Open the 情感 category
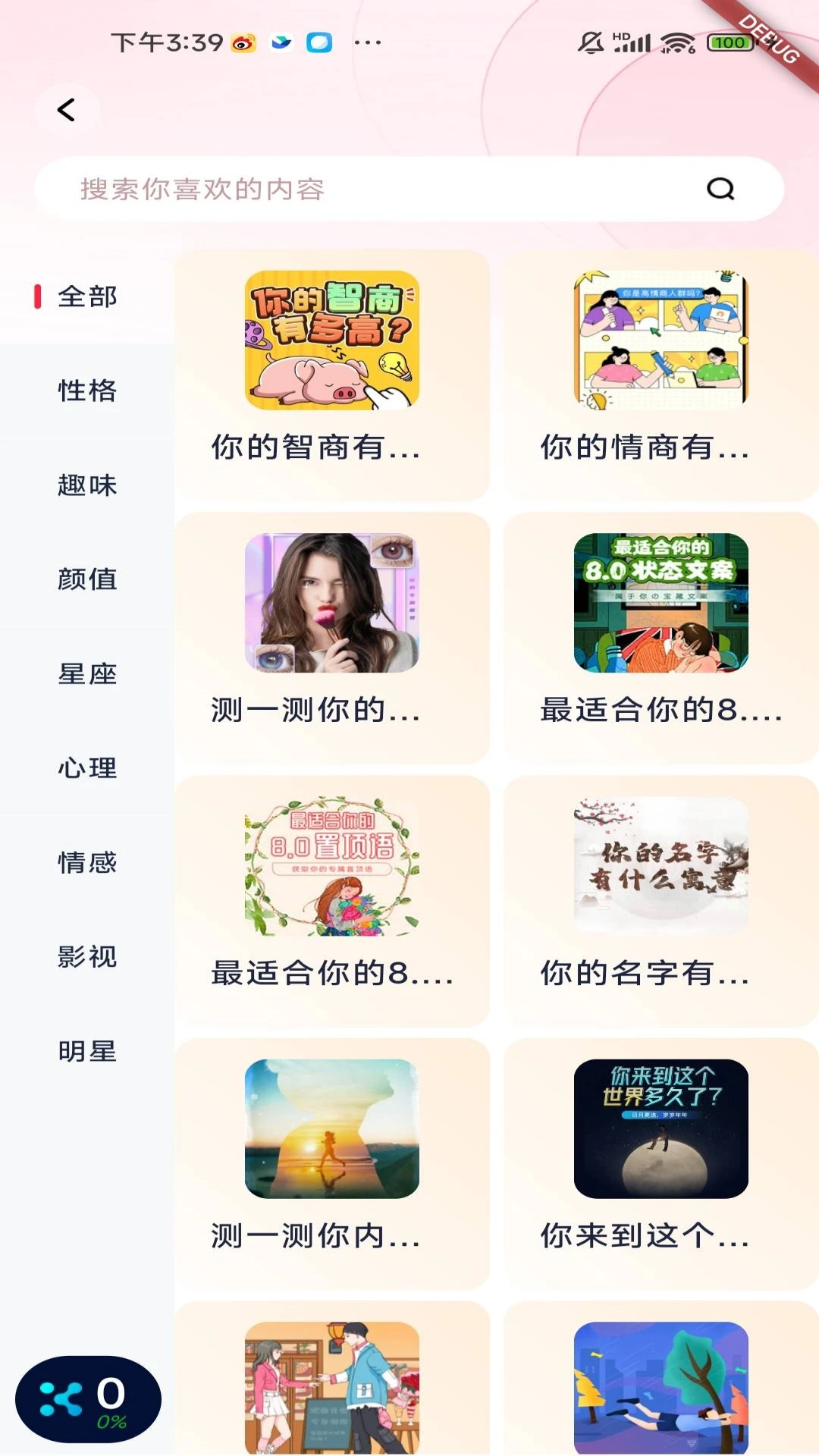The image size is (819, 1456). (x=87, y=862)
